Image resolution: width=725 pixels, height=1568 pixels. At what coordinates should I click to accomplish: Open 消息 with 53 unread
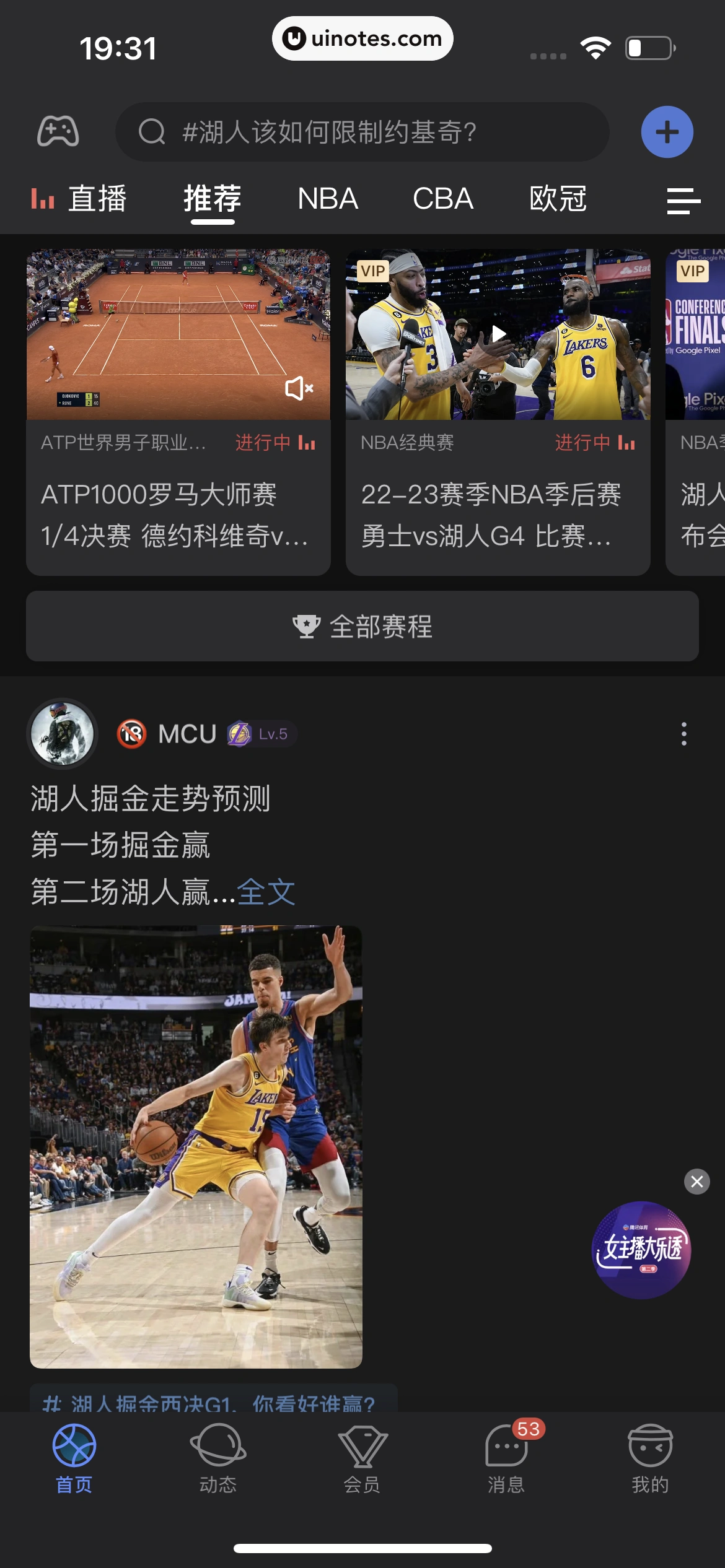pyautogui.click(x=506, y=1458)
